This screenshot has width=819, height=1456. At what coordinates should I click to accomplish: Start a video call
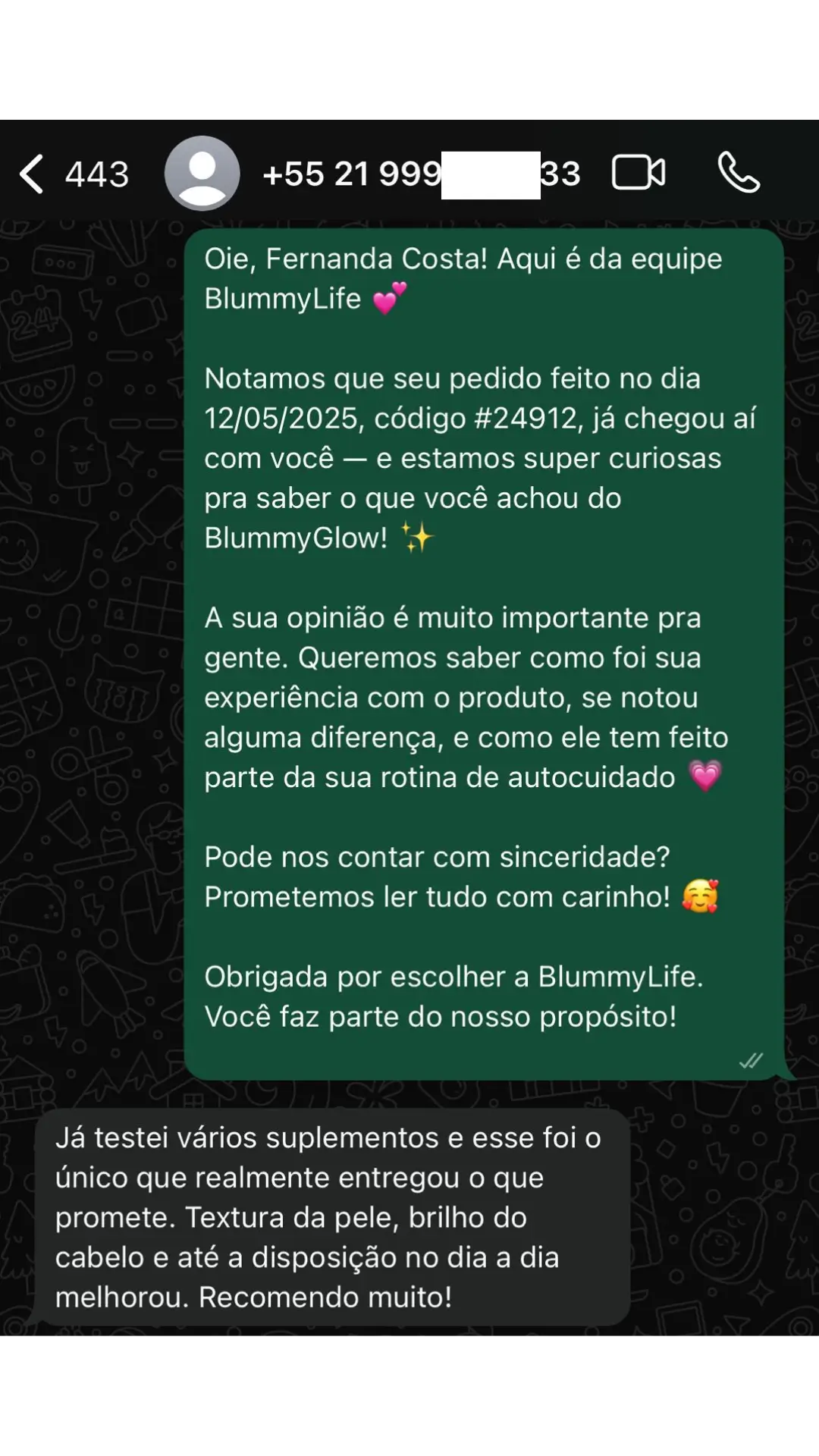[x=639, y=173]
